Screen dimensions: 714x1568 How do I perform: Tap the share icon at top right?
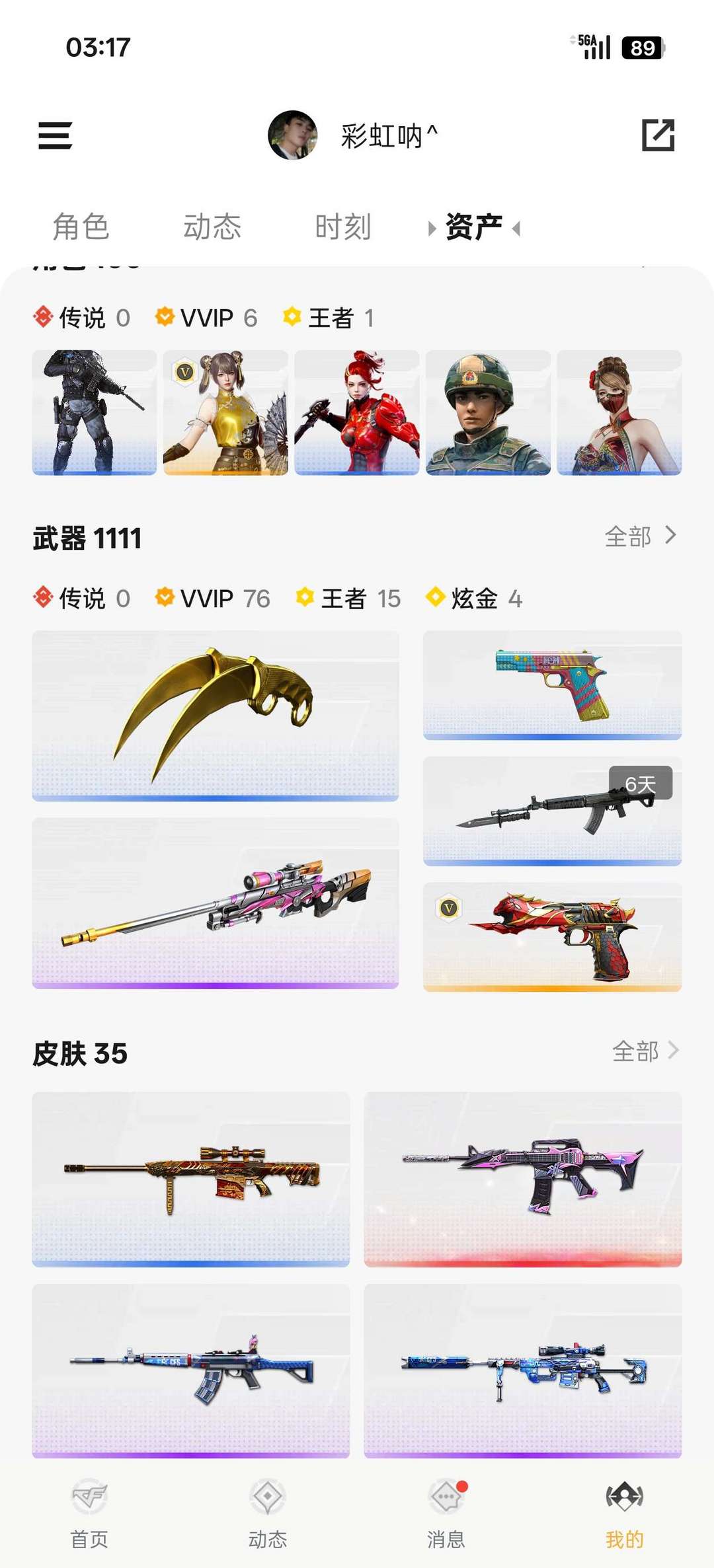click(658, 135)
